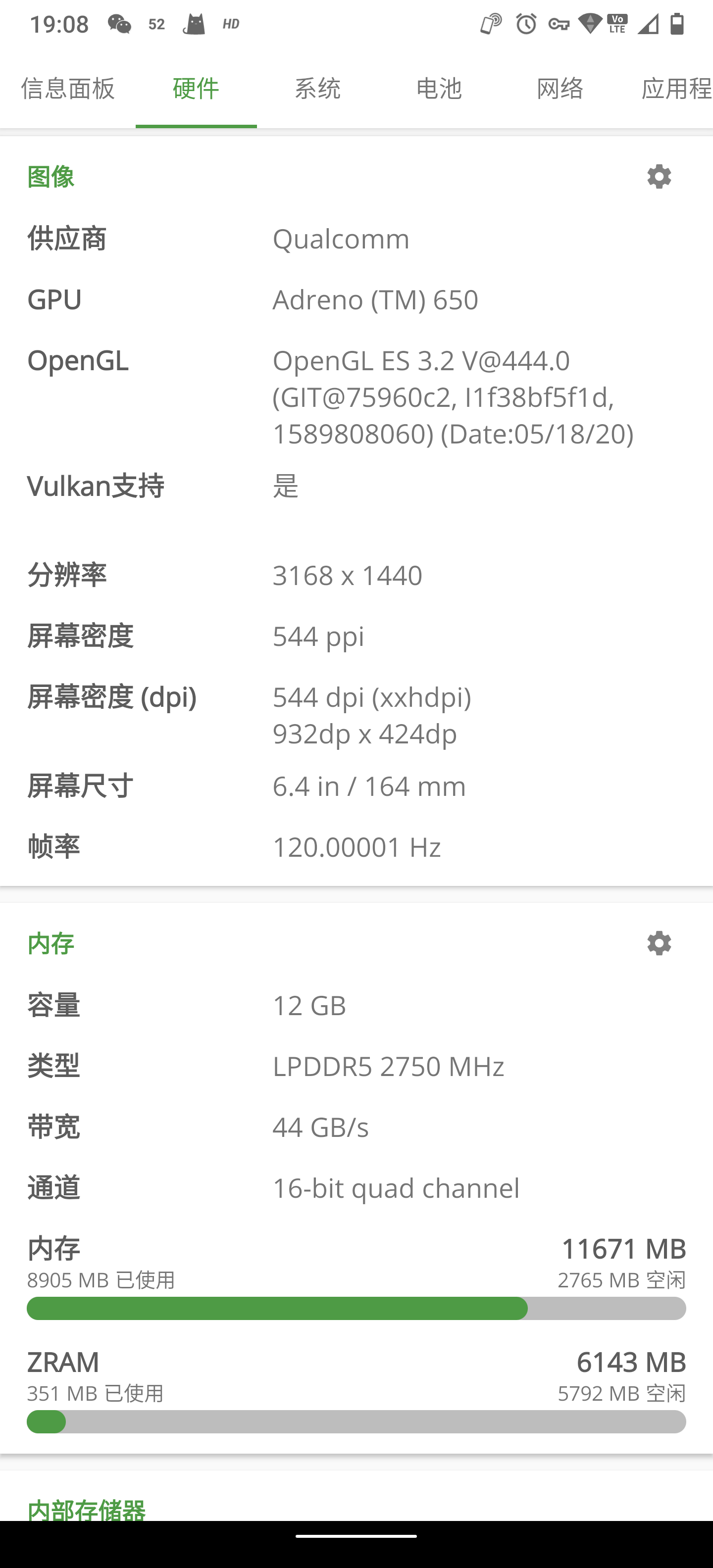Switch to the 信息面板 tab
713x1568 pixels.
tap(68, 88)
